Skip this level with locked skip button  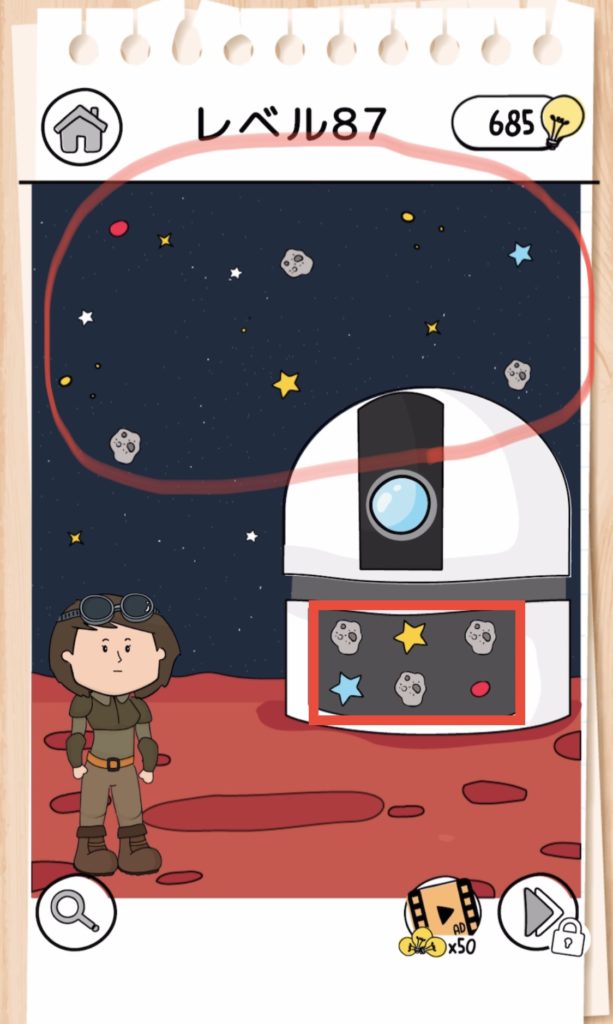pos(539,912)
